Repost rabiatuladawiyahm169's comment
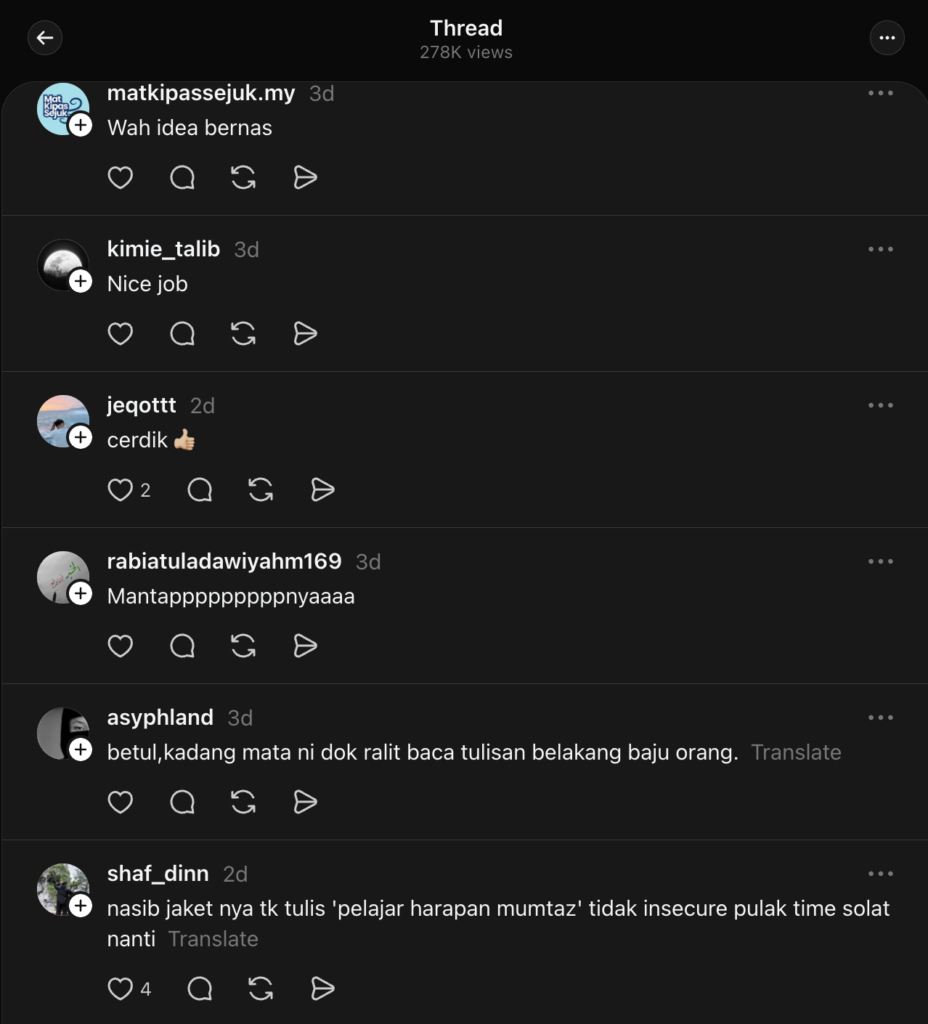Image resolution: width=928 pixels, height=1024 pixels. click(x=243, y=646)
